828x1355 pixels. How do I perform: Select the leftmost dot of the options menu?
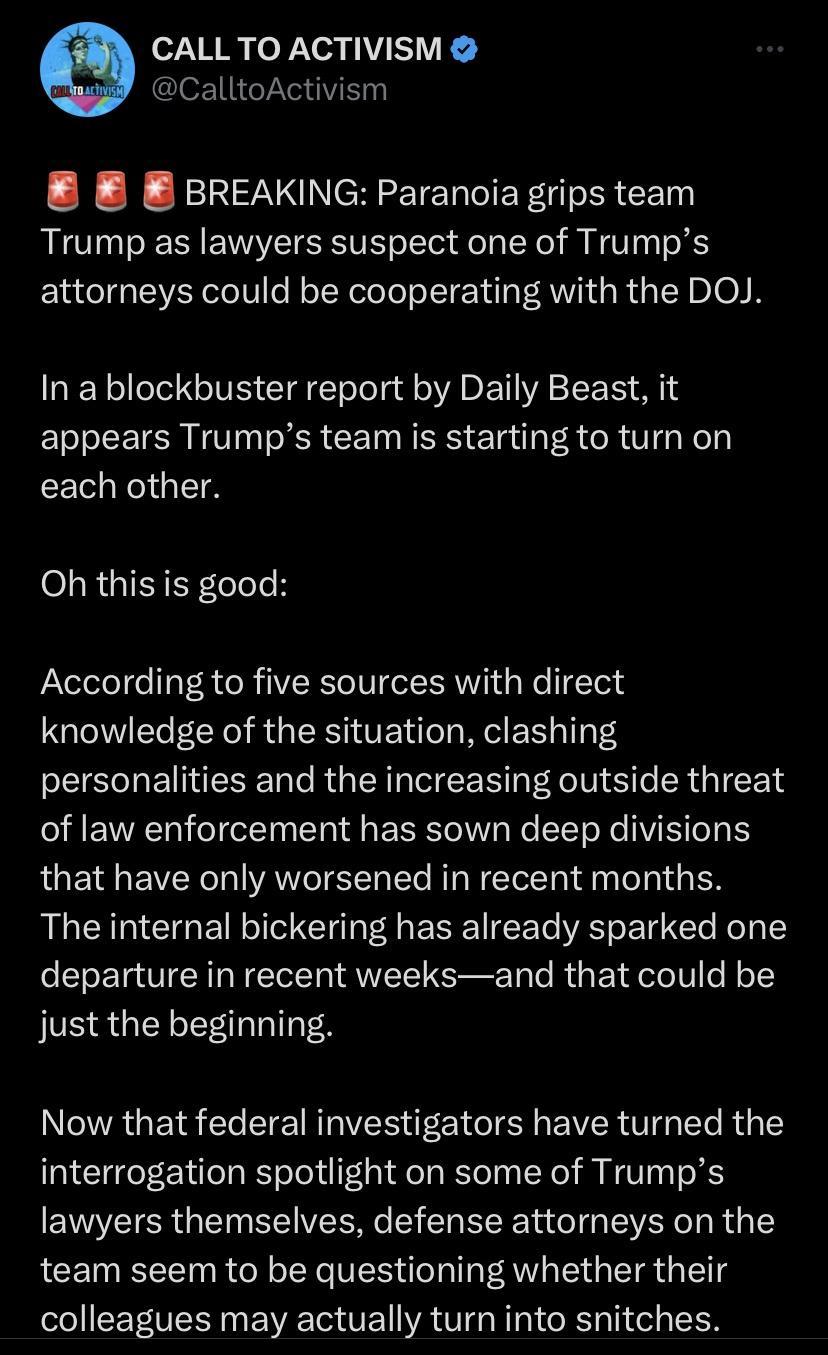pos(758,47)
